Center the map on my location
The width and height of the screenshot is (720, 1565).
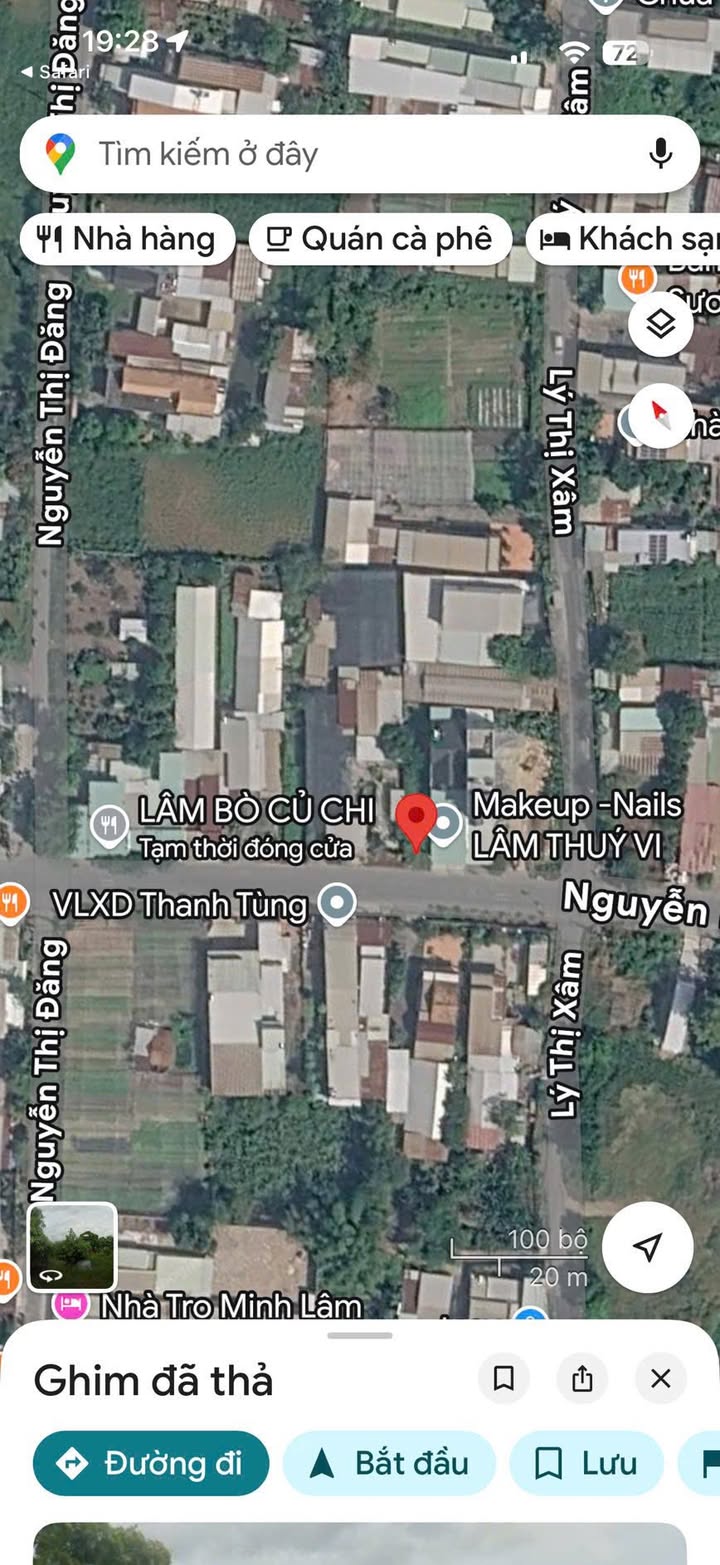pyautogui.click(x=647, y=1247)
